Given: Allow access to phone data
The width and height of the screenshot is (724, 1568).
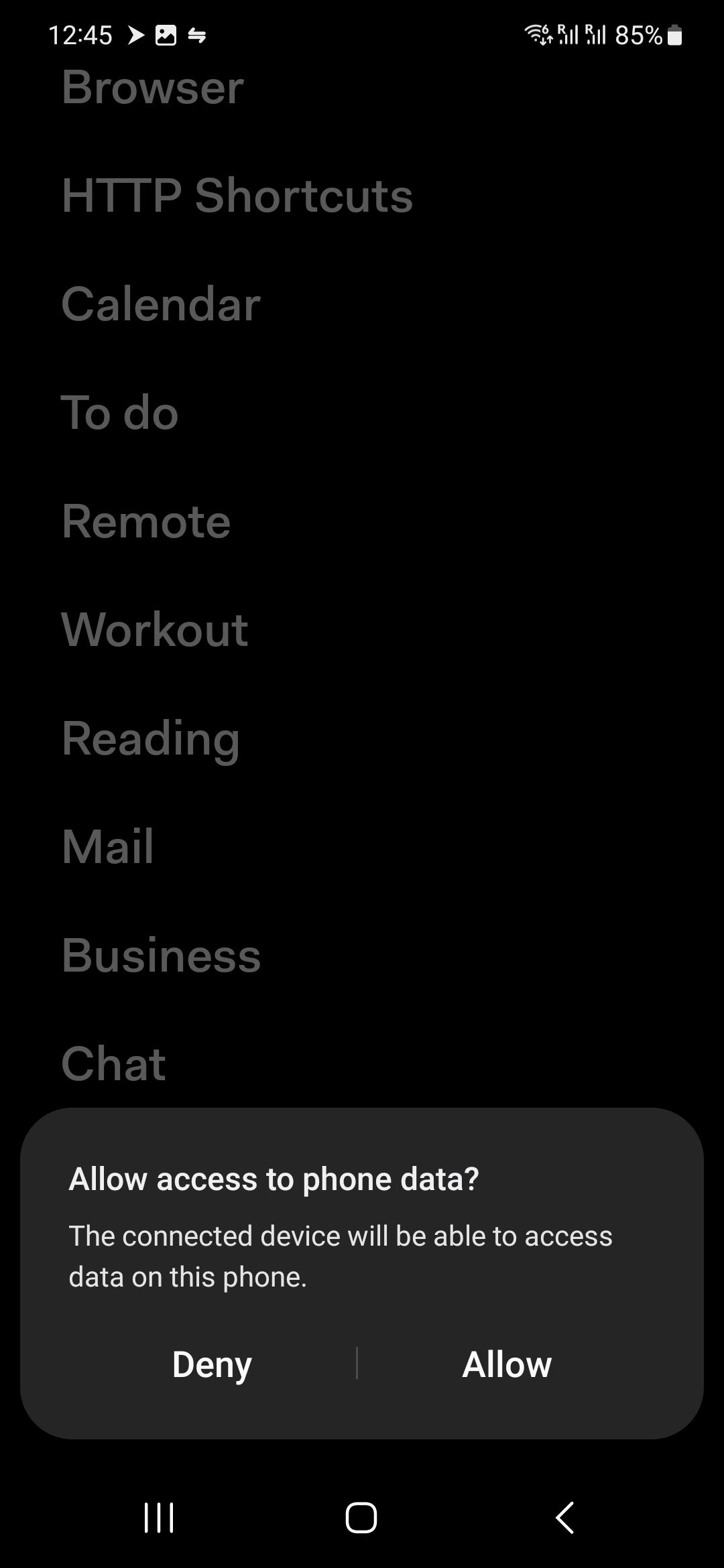Looking at the screenshot, I should (507, 1364).
